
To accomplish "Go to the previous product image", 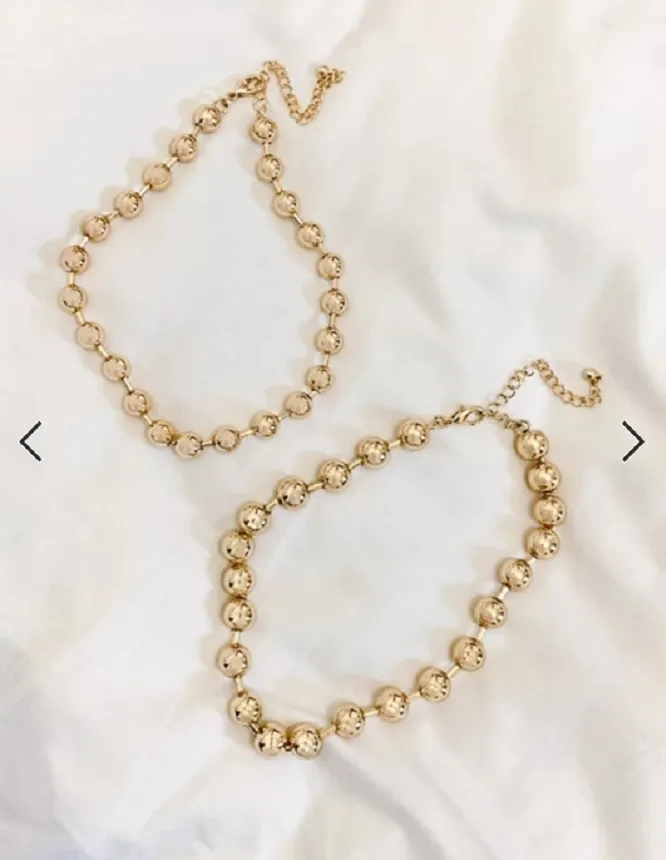I will click(x=31, y=441).
